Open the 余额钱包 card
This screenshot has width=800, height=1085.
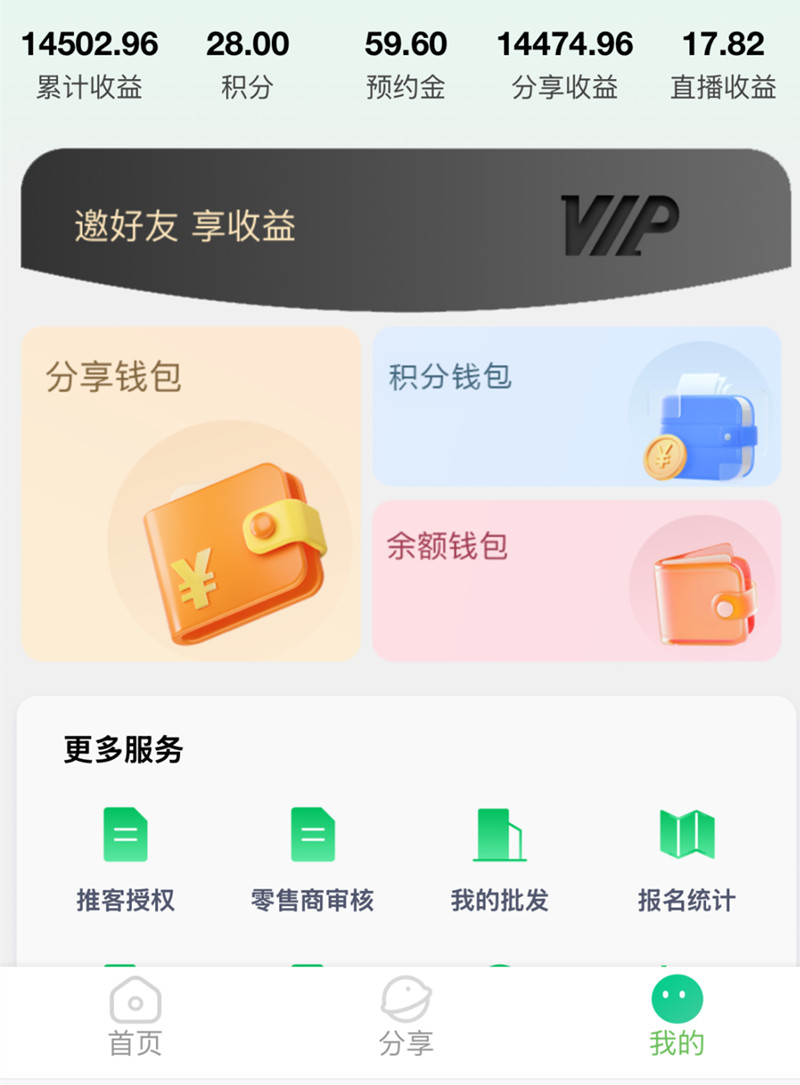577,581
